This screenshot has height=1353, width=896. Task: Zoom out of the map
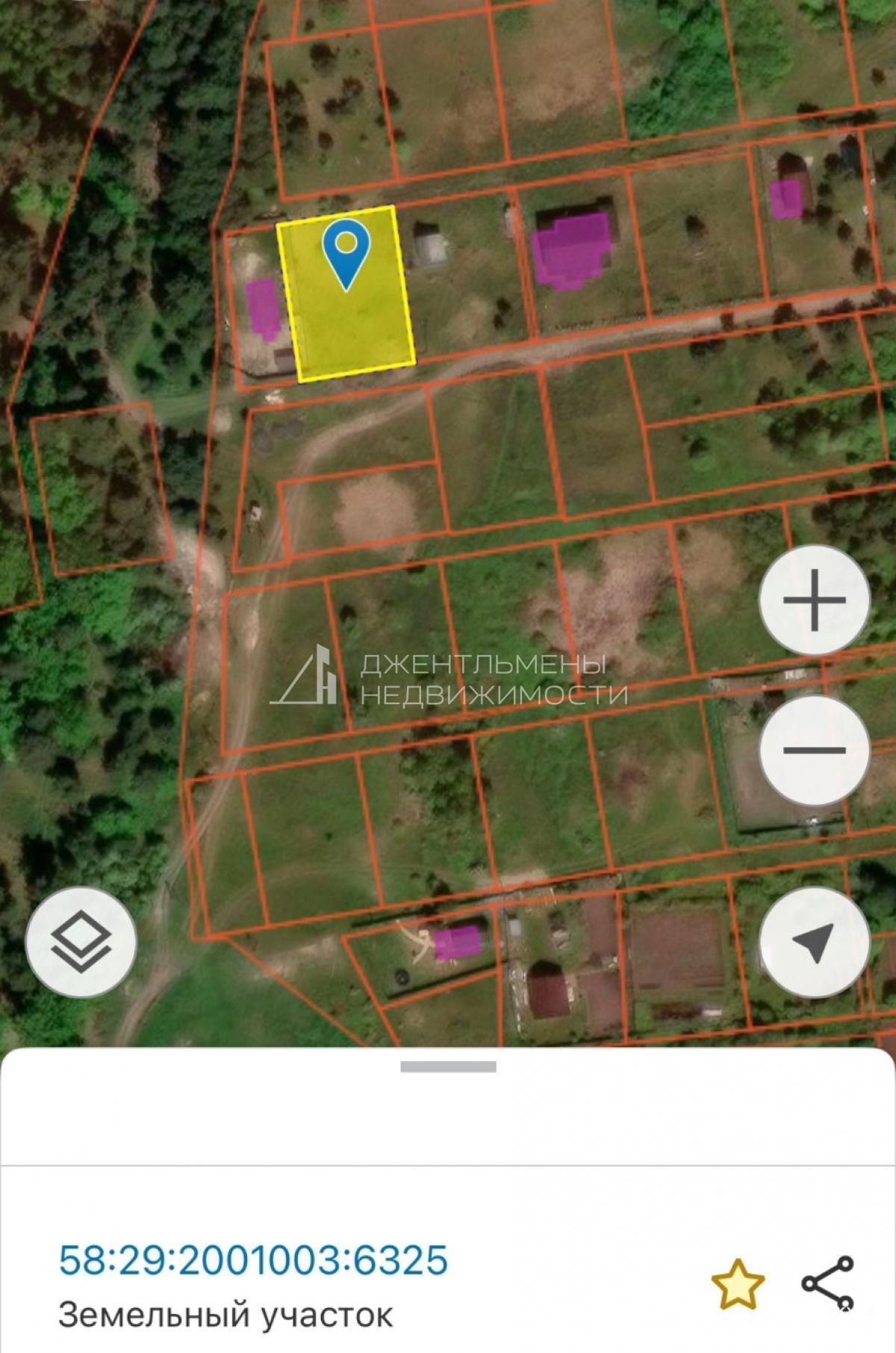click(815, 750)
